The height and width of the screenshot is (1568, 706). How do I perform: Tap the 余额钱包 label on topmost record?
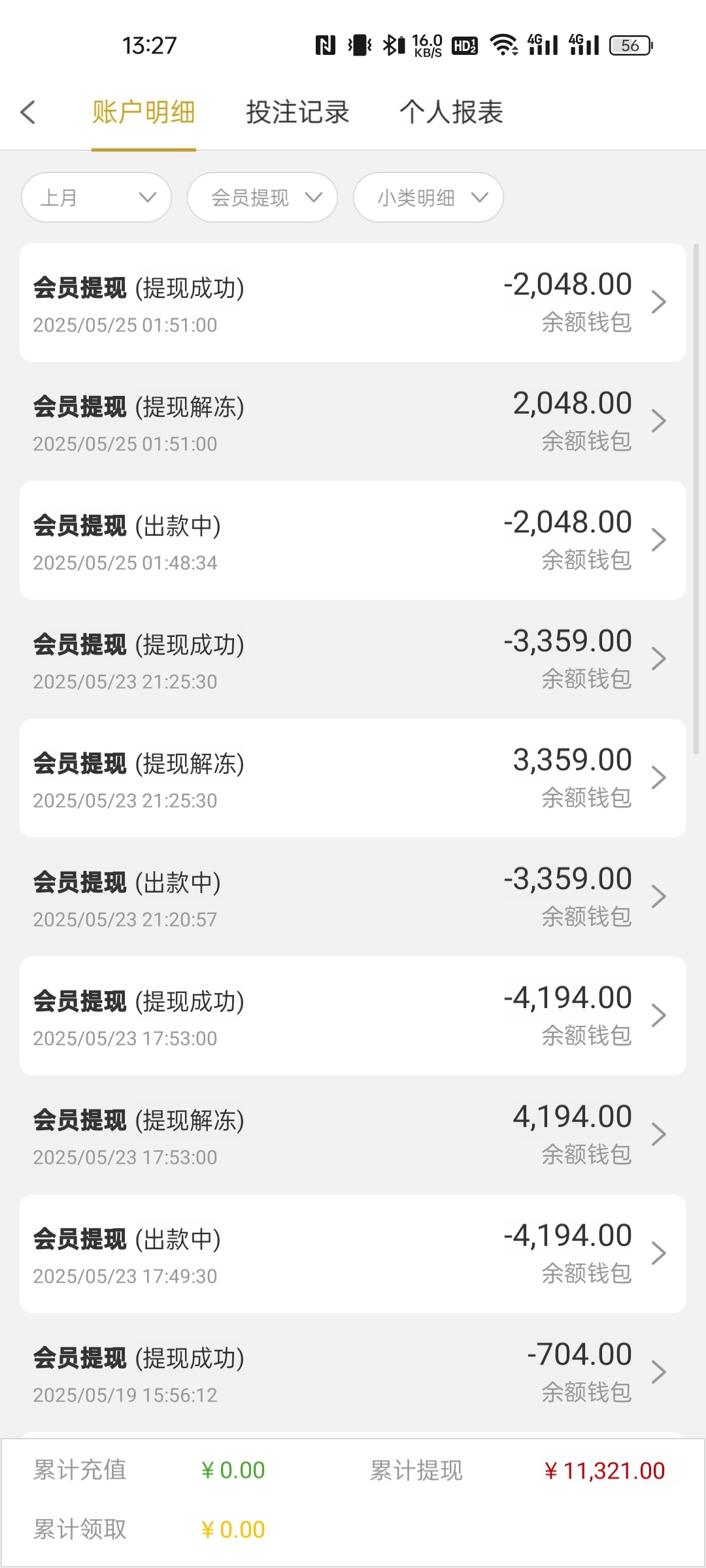[x=585, y=321]
